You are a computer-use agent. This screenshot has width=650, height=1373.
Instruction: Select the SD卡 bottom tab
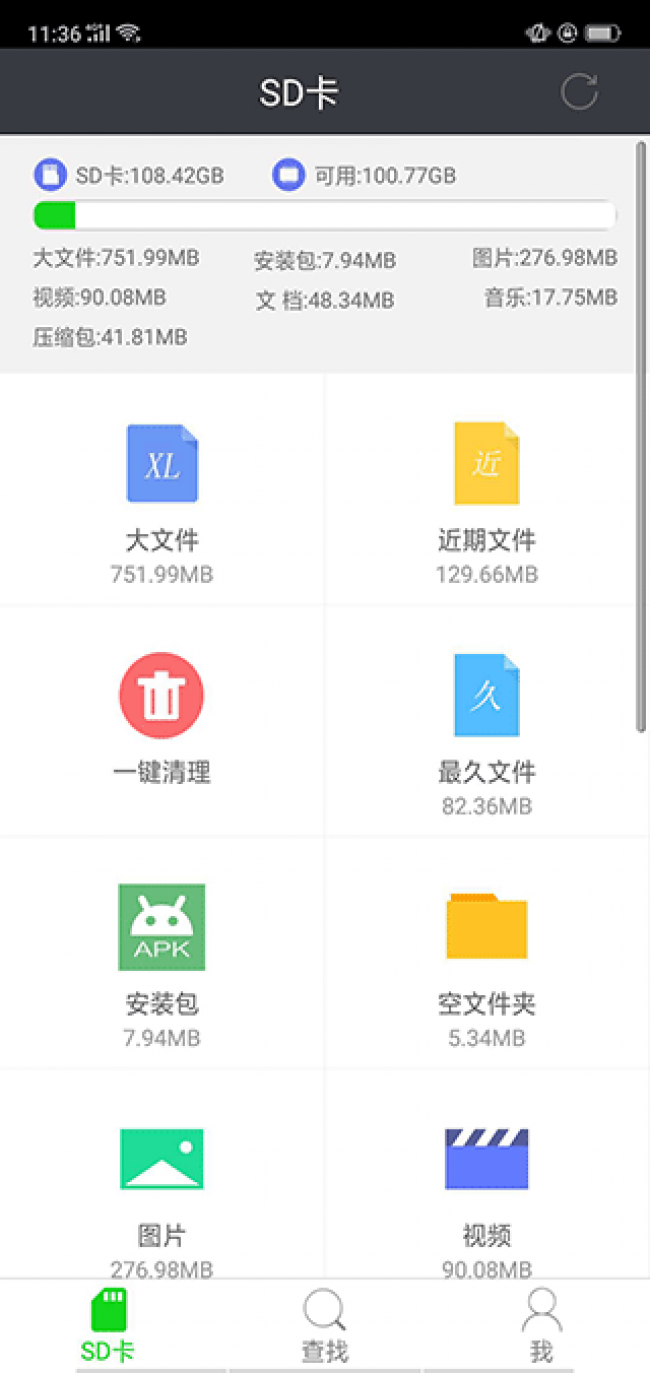click(108, 1327)
